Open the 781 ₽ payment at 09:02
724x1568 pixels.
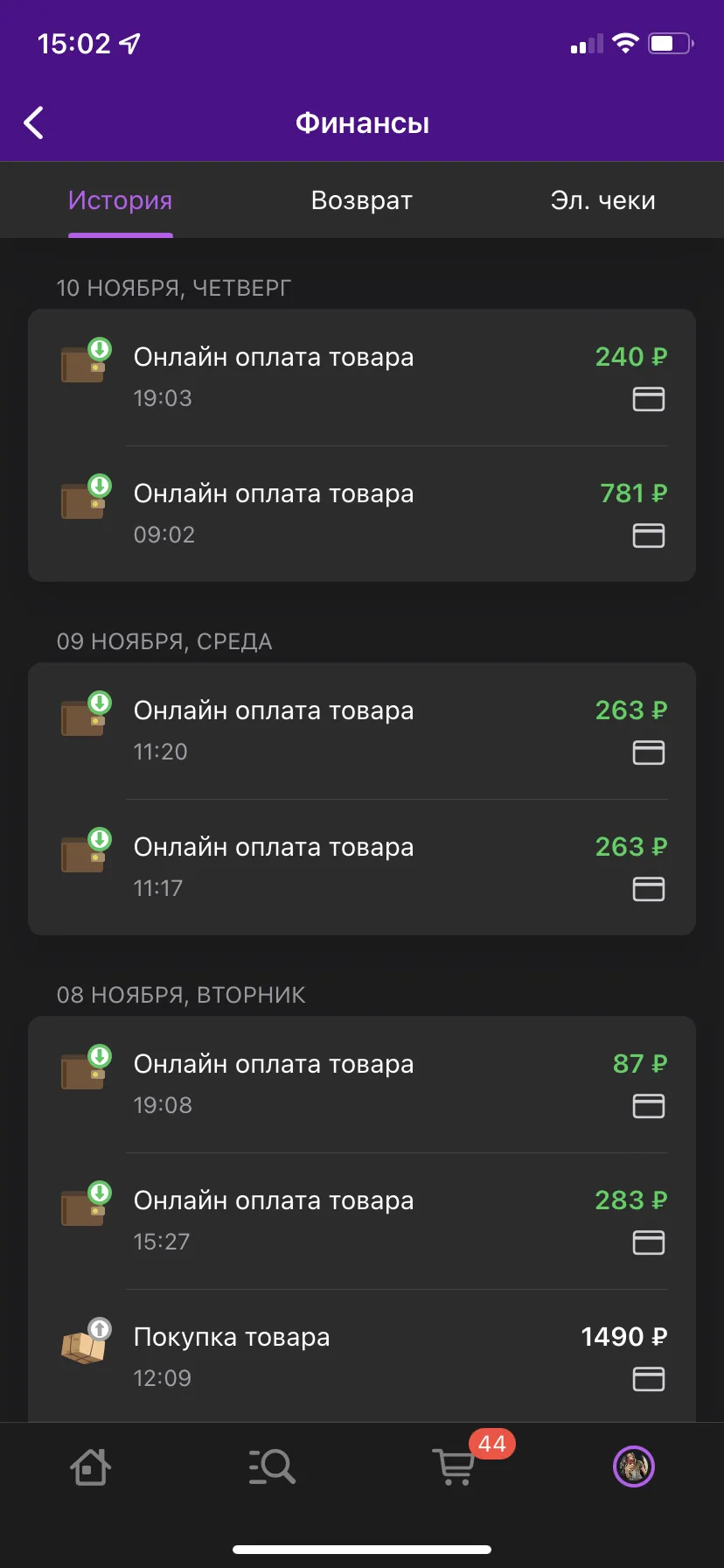362,514
